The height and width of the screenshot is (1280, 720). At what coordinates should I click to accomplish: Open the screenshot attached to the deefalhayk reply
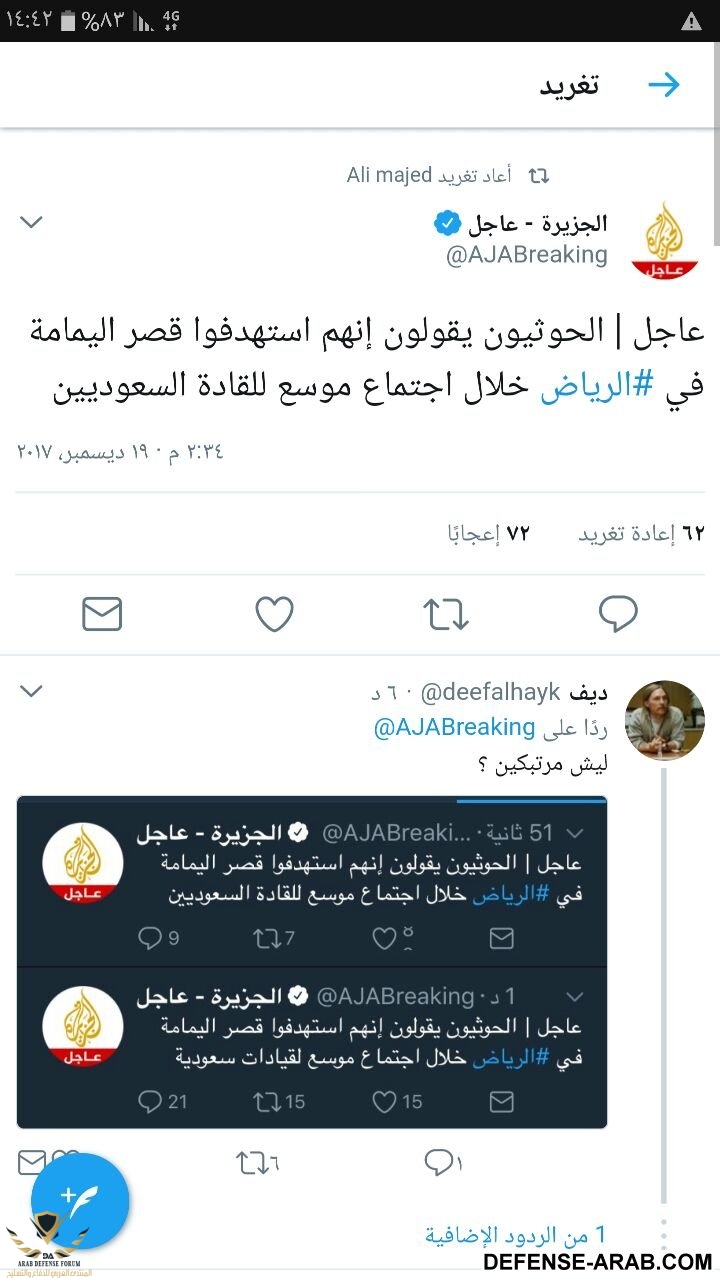312,962
